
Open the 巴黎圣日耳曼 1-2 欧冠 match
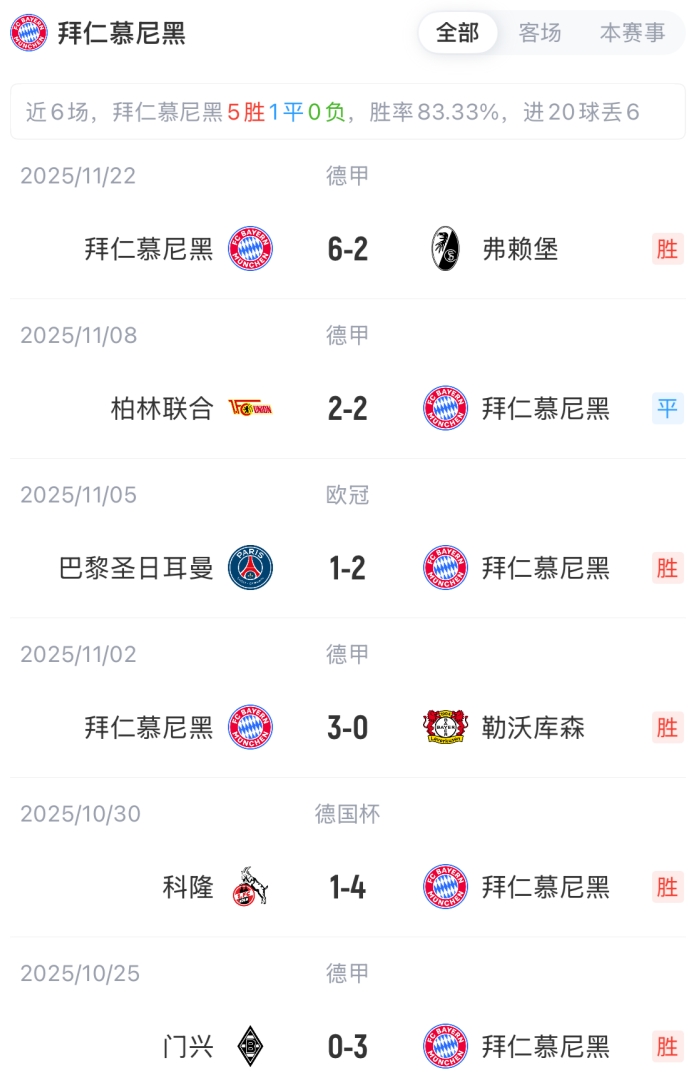point(348,568)
